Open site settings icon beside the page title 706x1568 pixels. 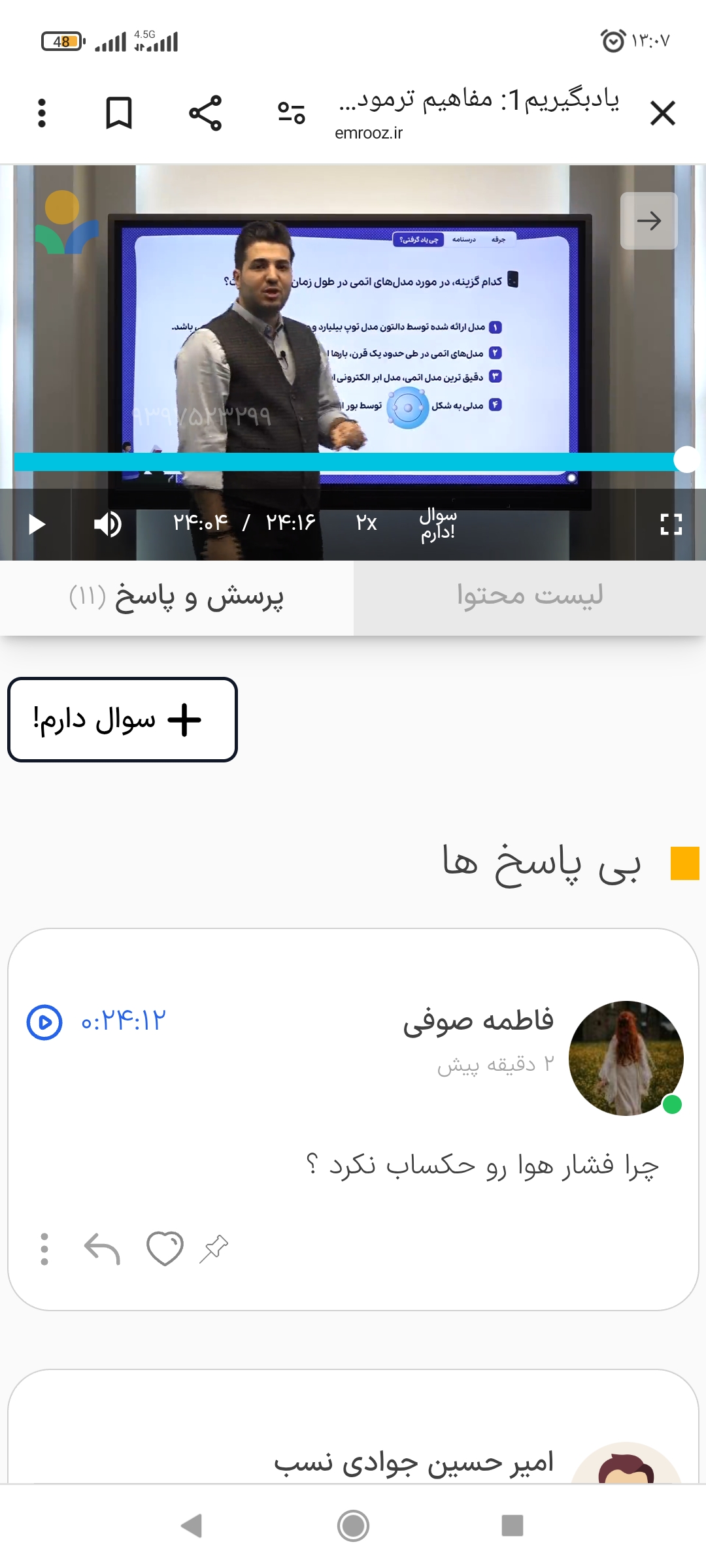coord(291,113)
